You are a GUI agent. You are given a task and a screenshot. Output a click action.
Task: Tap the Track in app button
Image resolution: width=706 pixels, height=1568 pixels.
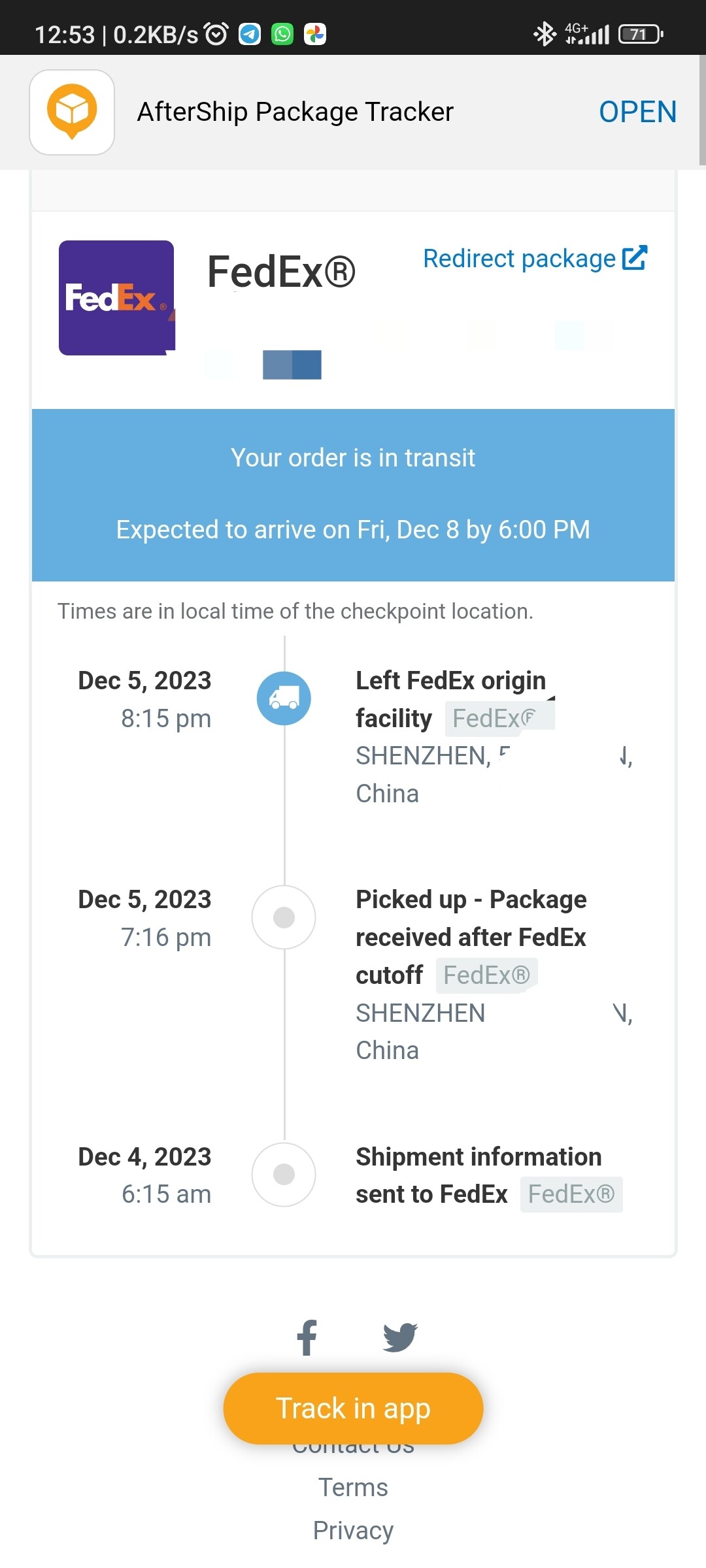353,1409
